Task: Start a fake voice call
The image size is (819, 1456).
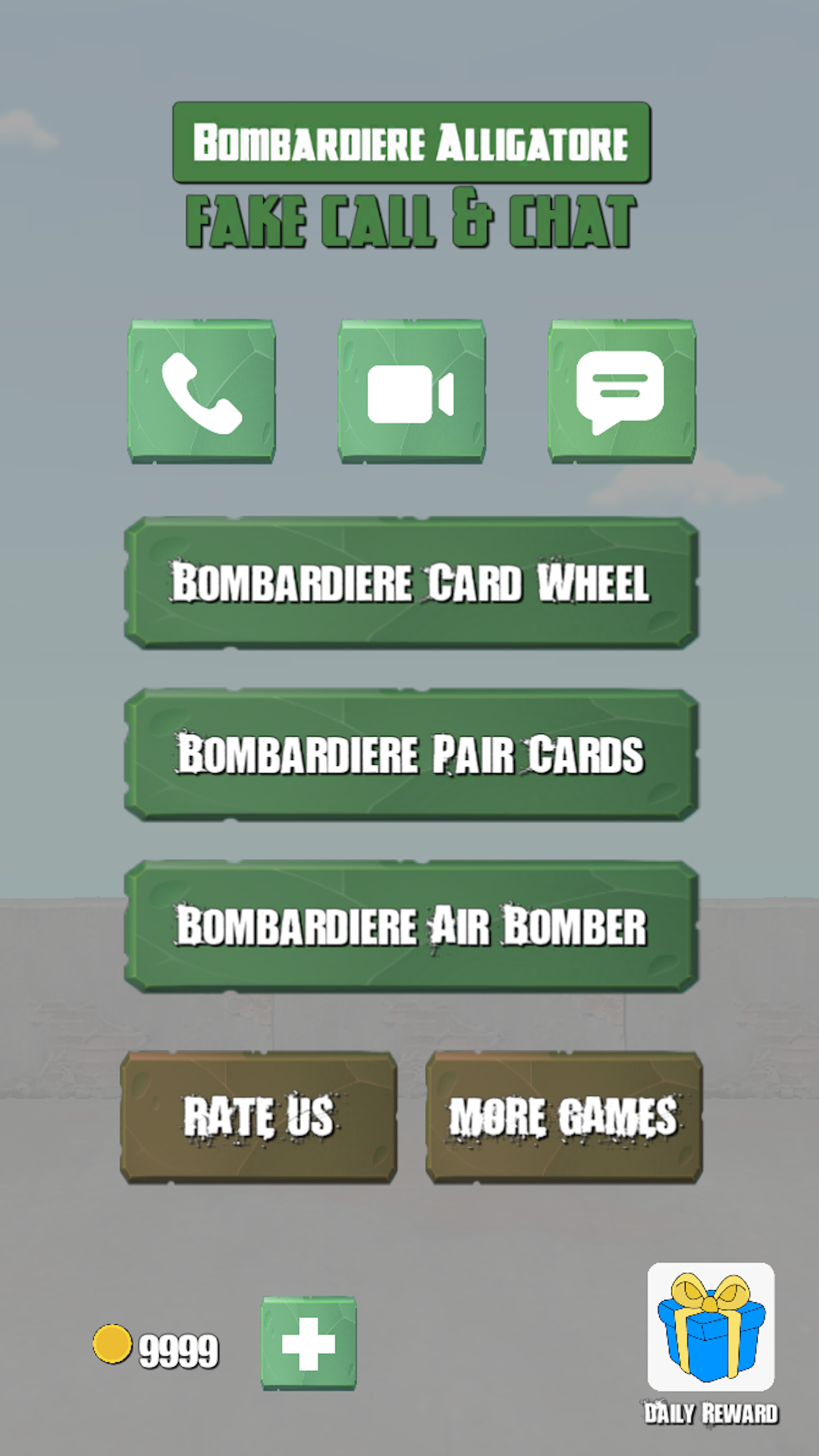Action: (x=202, y=391)
